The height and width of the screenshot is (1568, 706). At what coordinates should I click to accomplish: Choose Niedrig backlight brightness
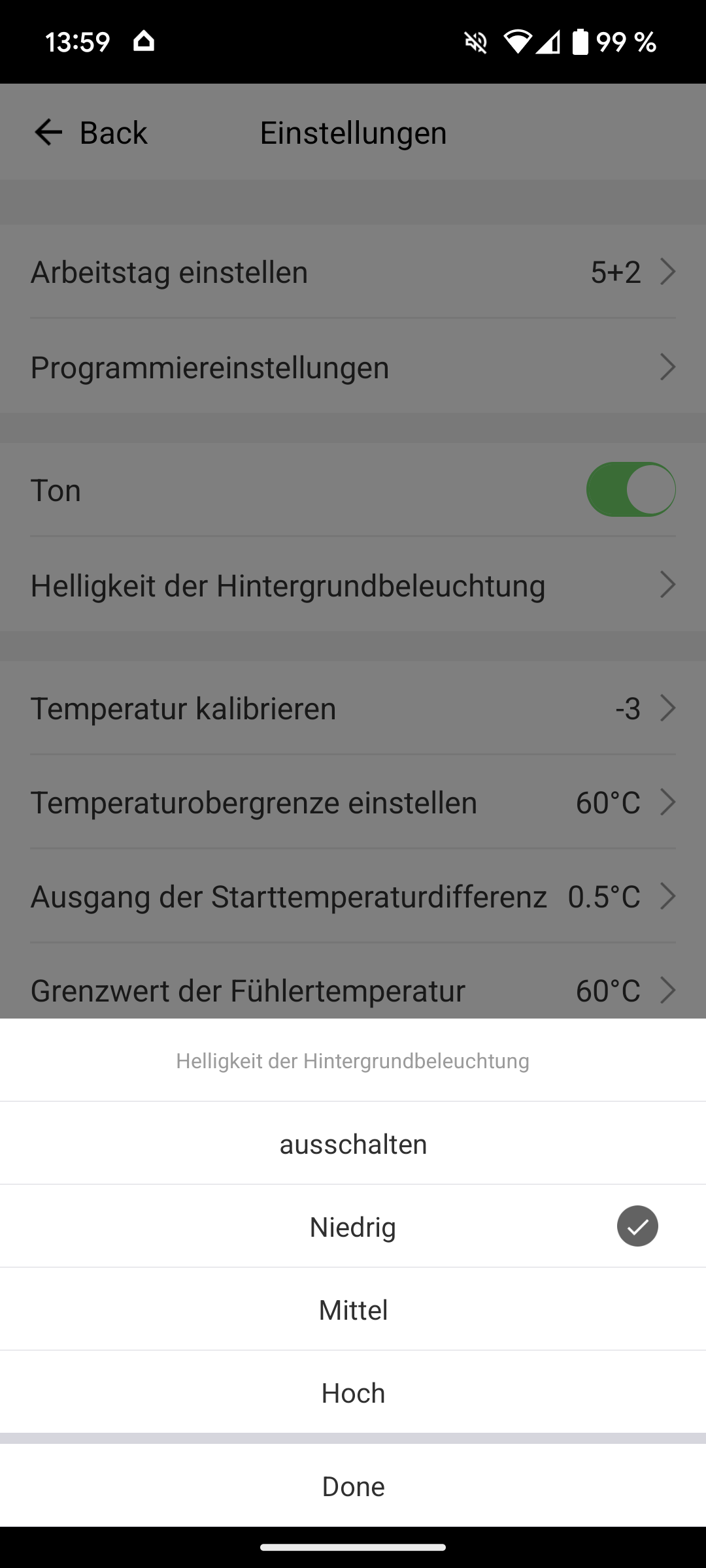pyautogui.click(x=353, y=1227)
